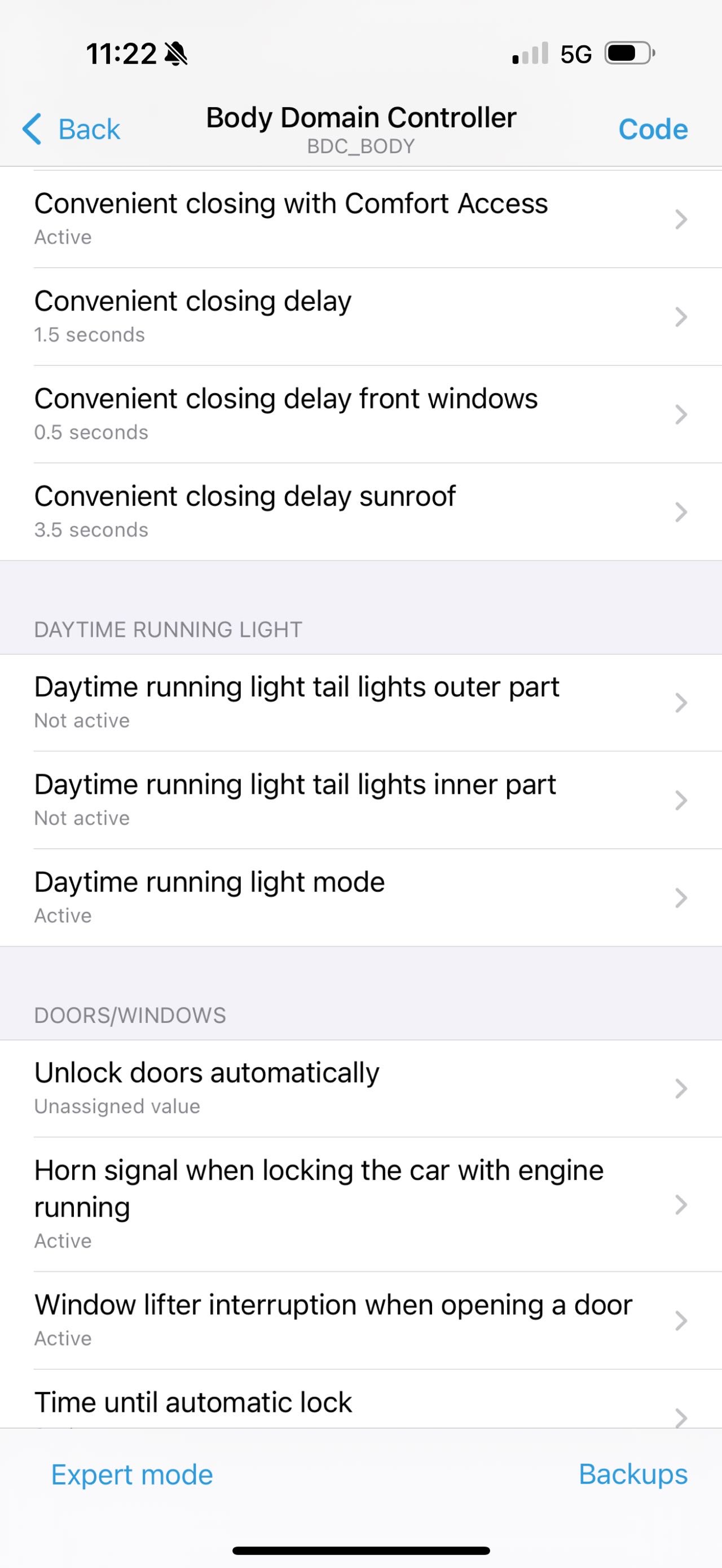The height and width of the screenshot is (1568, 722).
Task: Open Convenient closing with Comfort Access
Action: [x=361, y=219]
